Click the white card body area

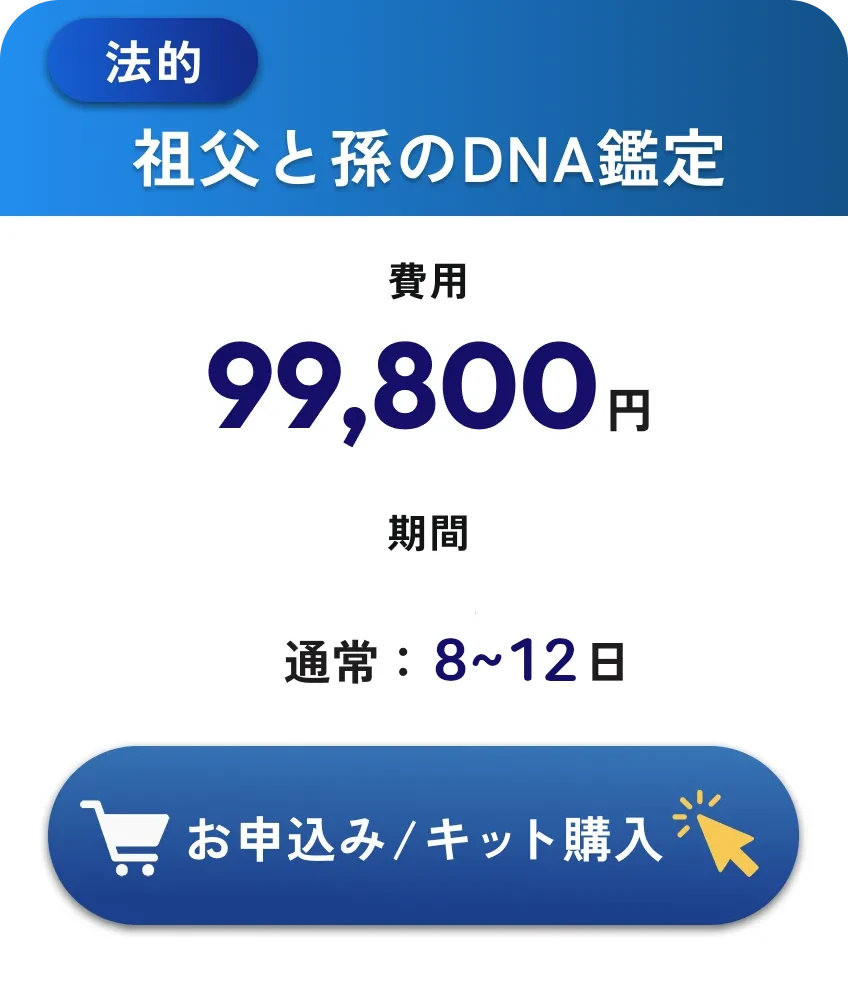(424, 470)
